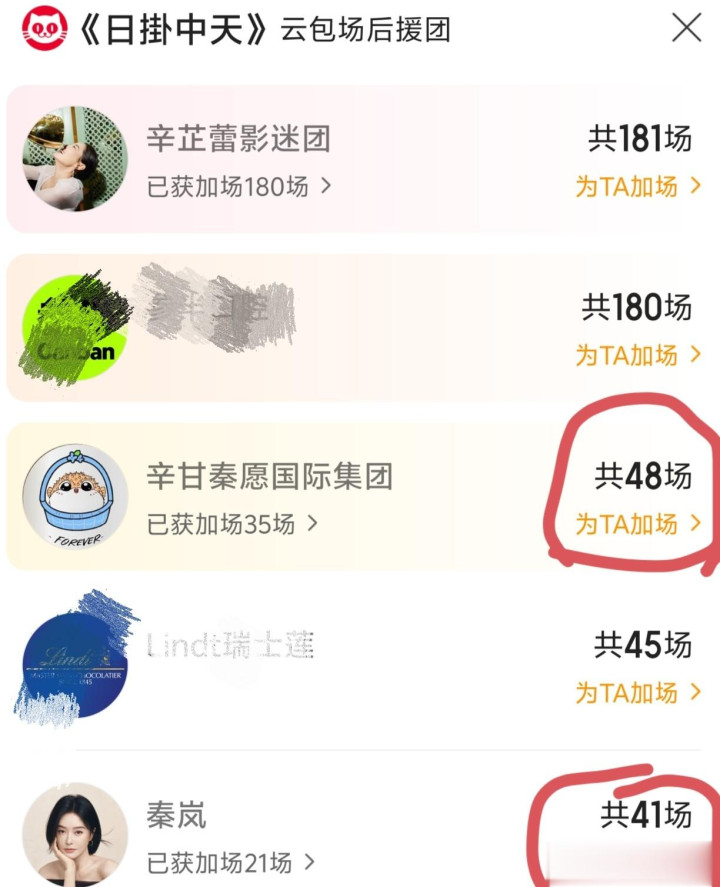The width and height of the screenshot is (720, 887).
Task: Open 辛芷蕾影迷团 fan group row
Action: (238, 139)
